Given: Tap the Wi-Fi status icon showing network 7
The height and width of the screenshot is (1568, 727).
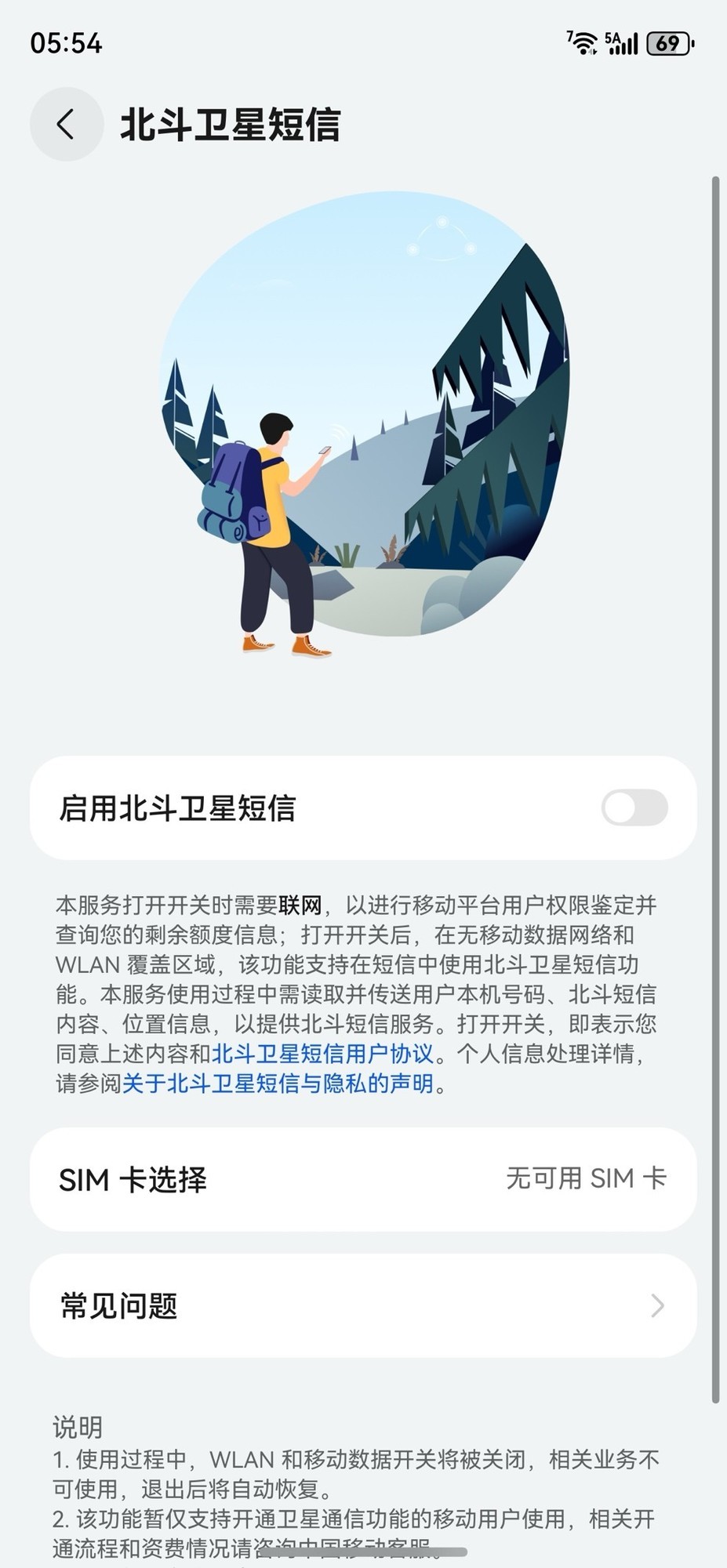Looking at the screenshot, I should (581, 43).
